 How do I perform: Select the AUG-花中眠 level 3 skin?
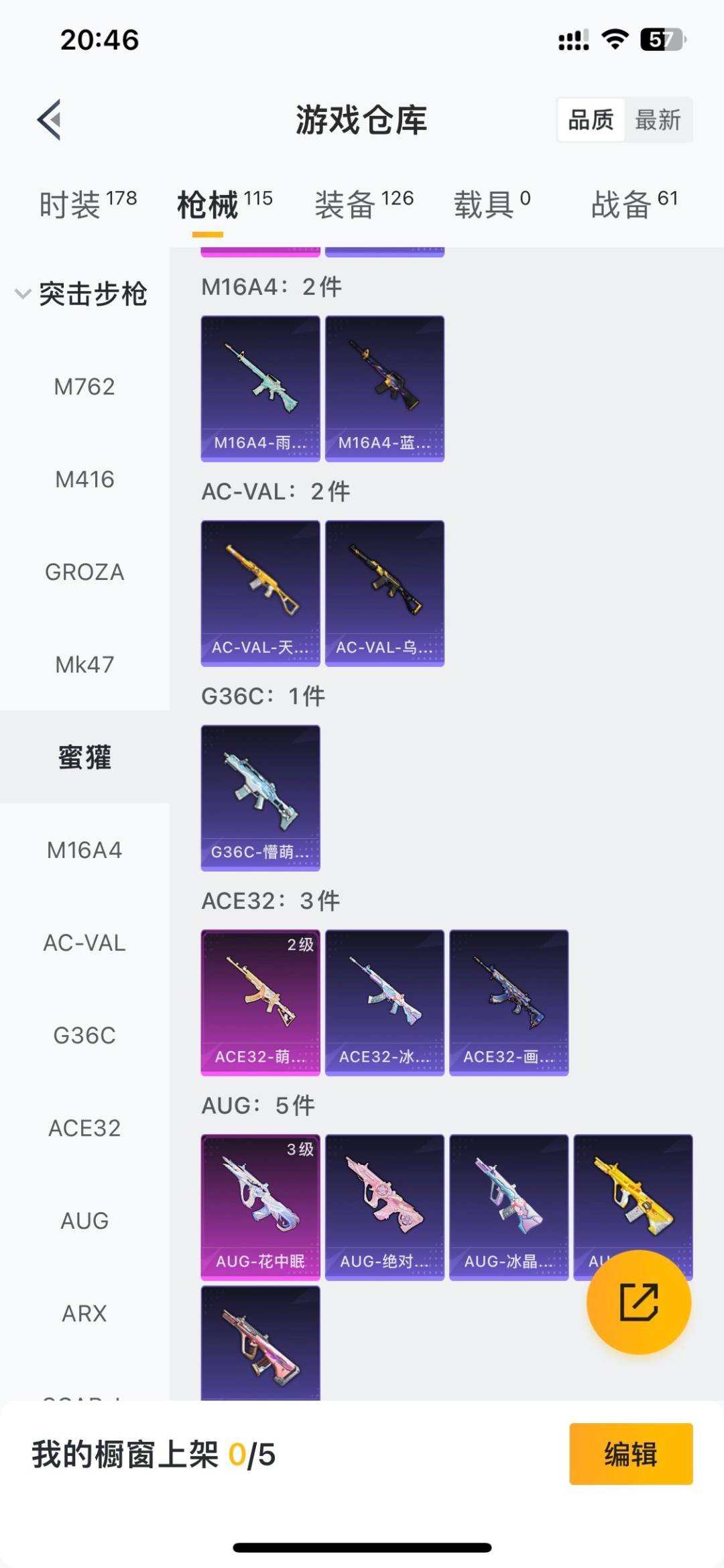pos(259,1203)
